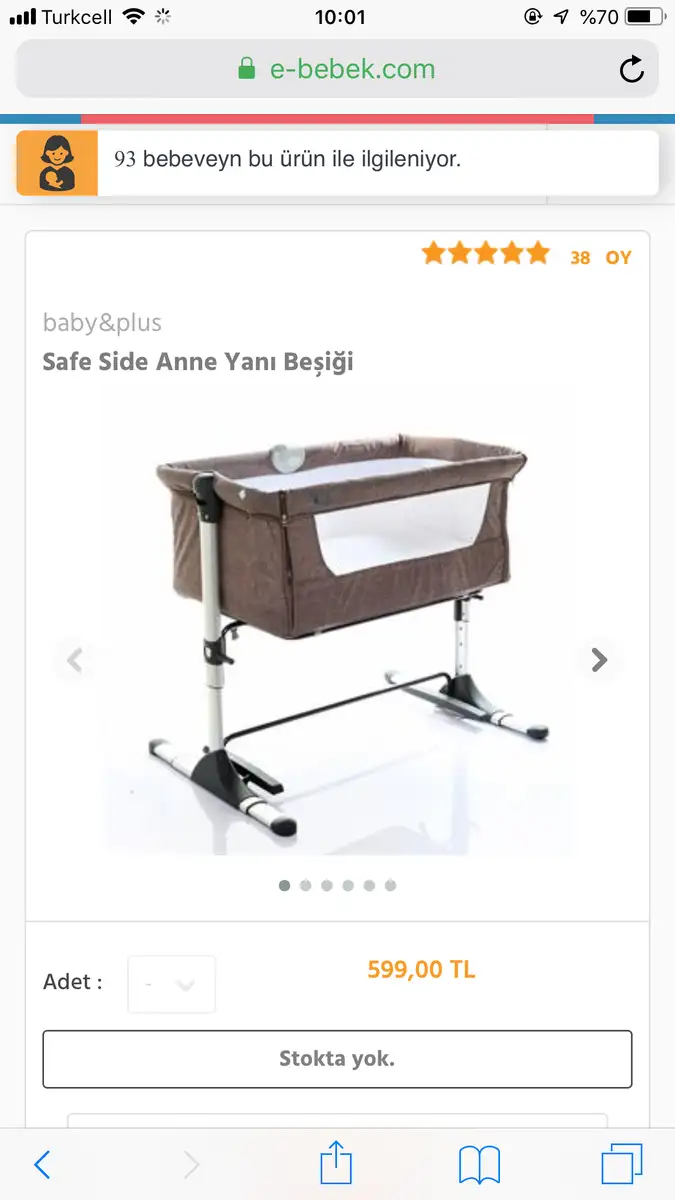Tap the e-bebek.com address bar

coord(337,69)
